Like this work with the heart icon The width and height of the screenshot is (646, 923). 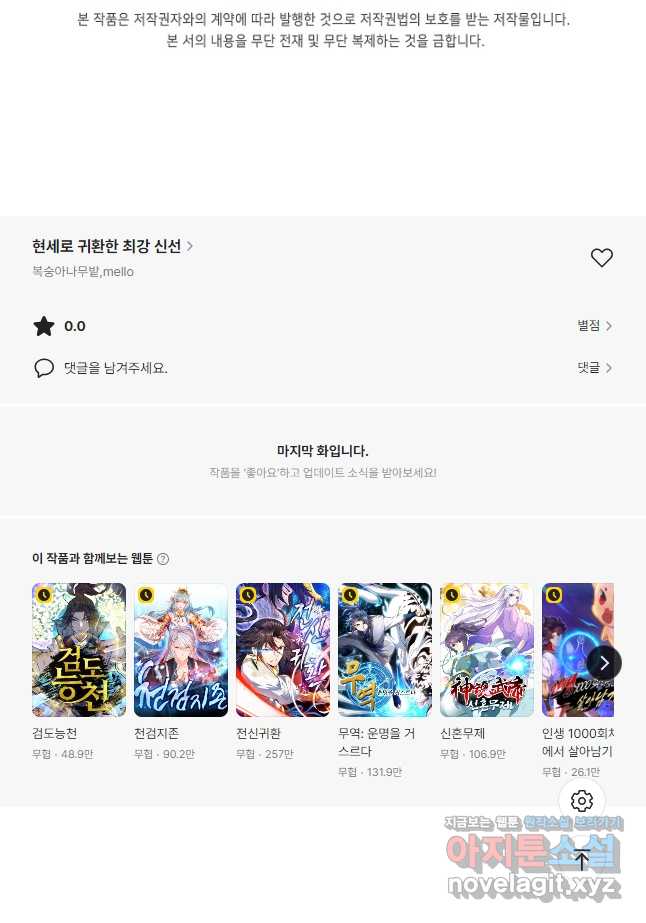(x=601, y=258)
